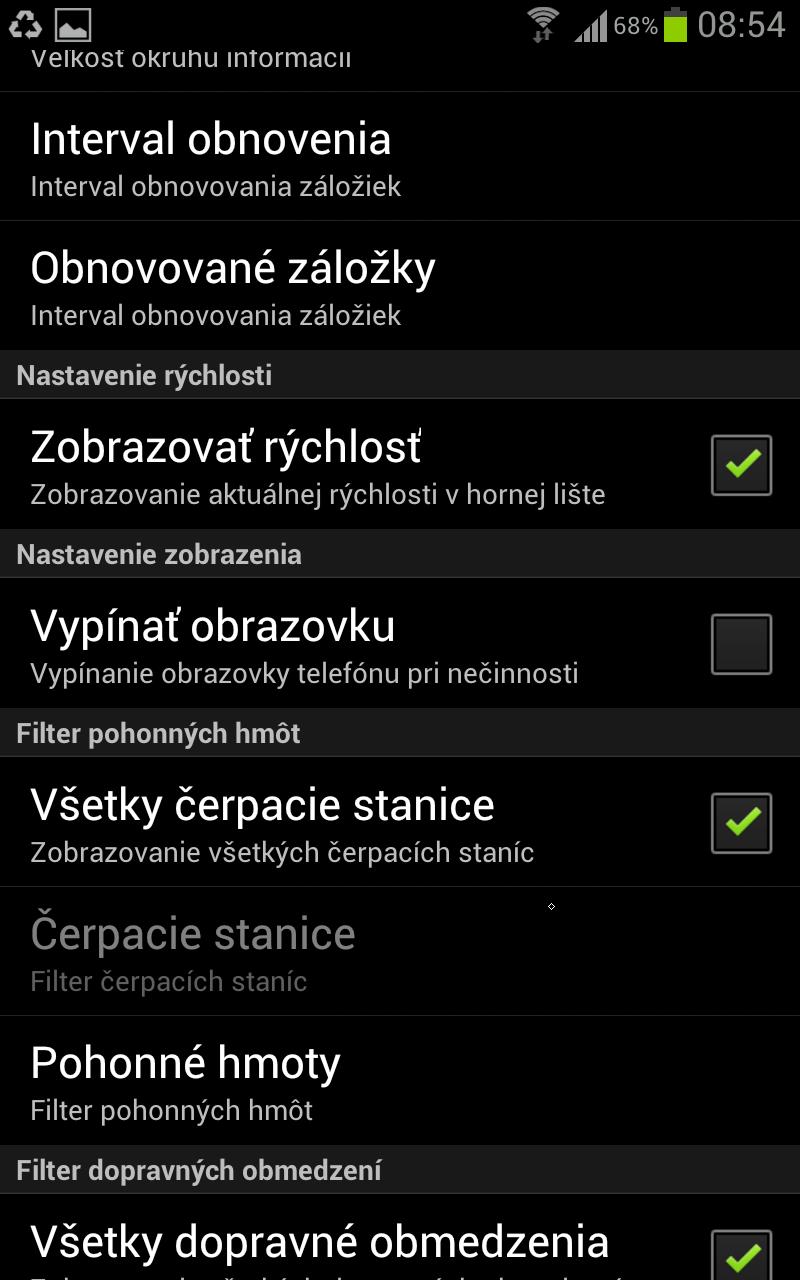Image resolution: width=800 pixels, height=1280 pixels.
Task: Uncheck the Zobrazovať rýchlosť checkbox
Action: [741, 465]
